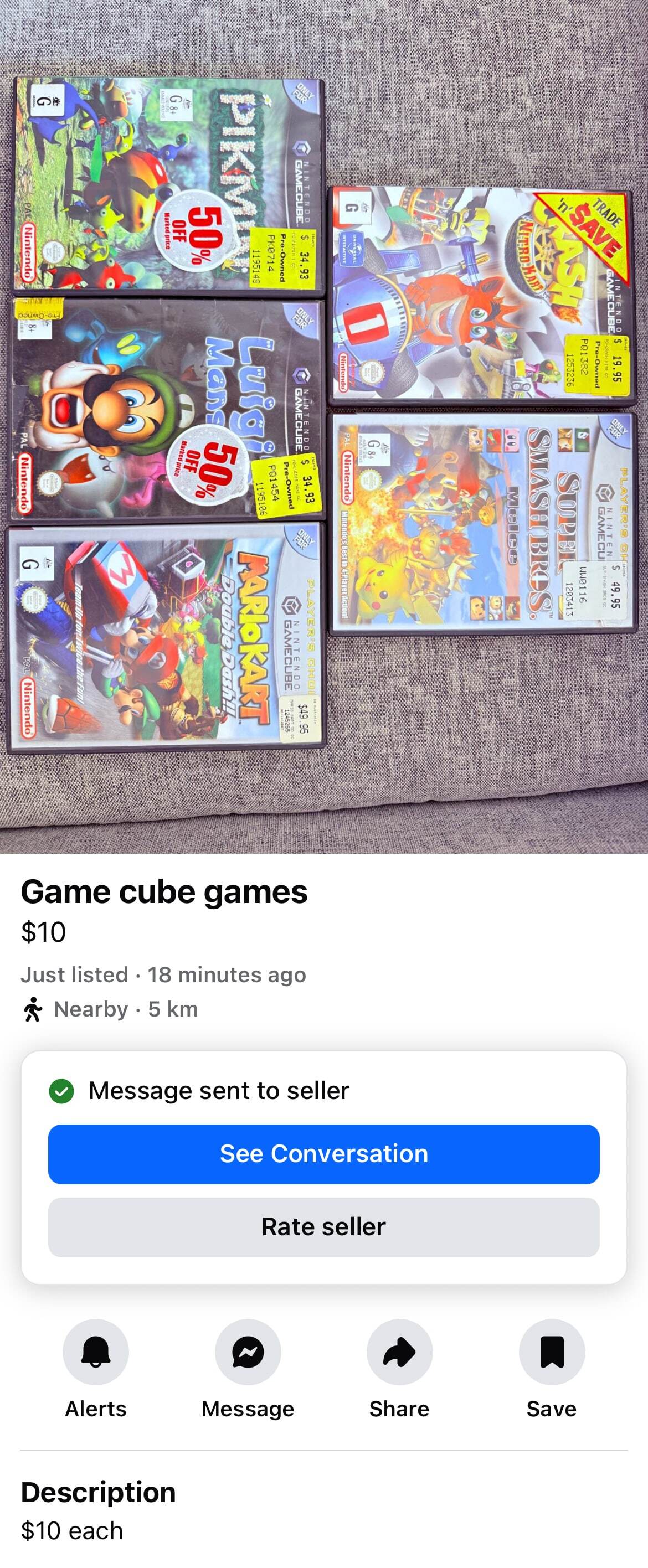Screen dimensions: 648x1568
Task: Rate the seller
Action: 324,1226
